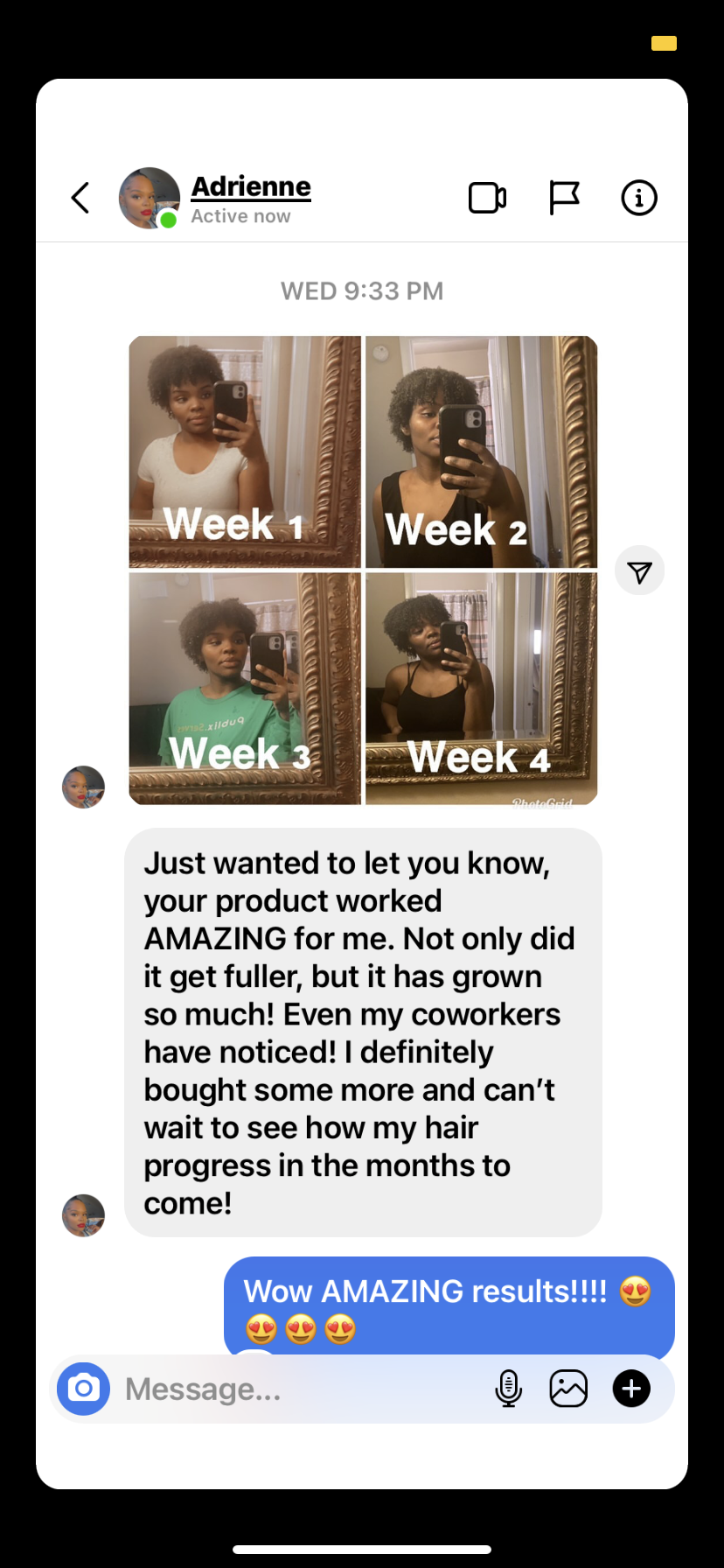Tap the flag icon in the header
This screenshot has width=724, height=1568.
(564, 198)
